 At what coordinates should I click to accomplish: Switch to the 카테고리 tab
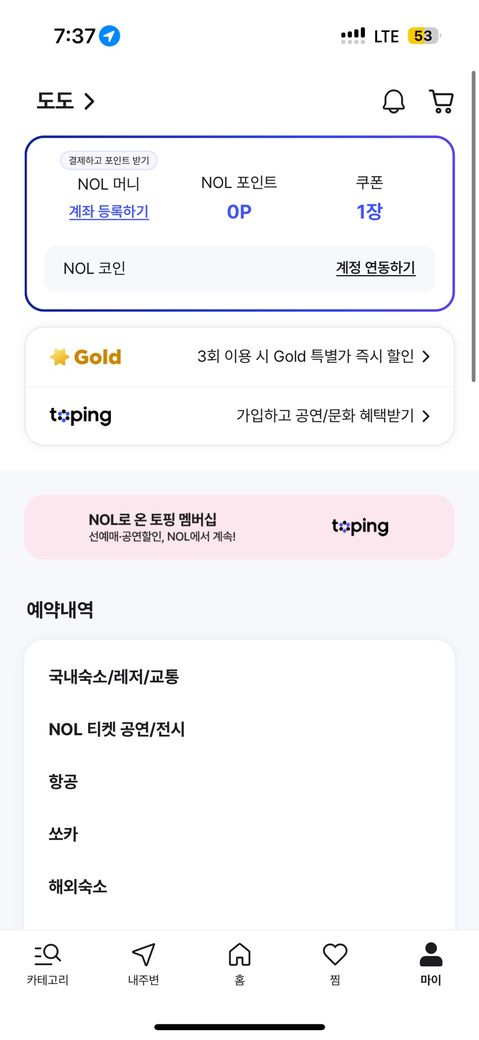pos(48,964)
